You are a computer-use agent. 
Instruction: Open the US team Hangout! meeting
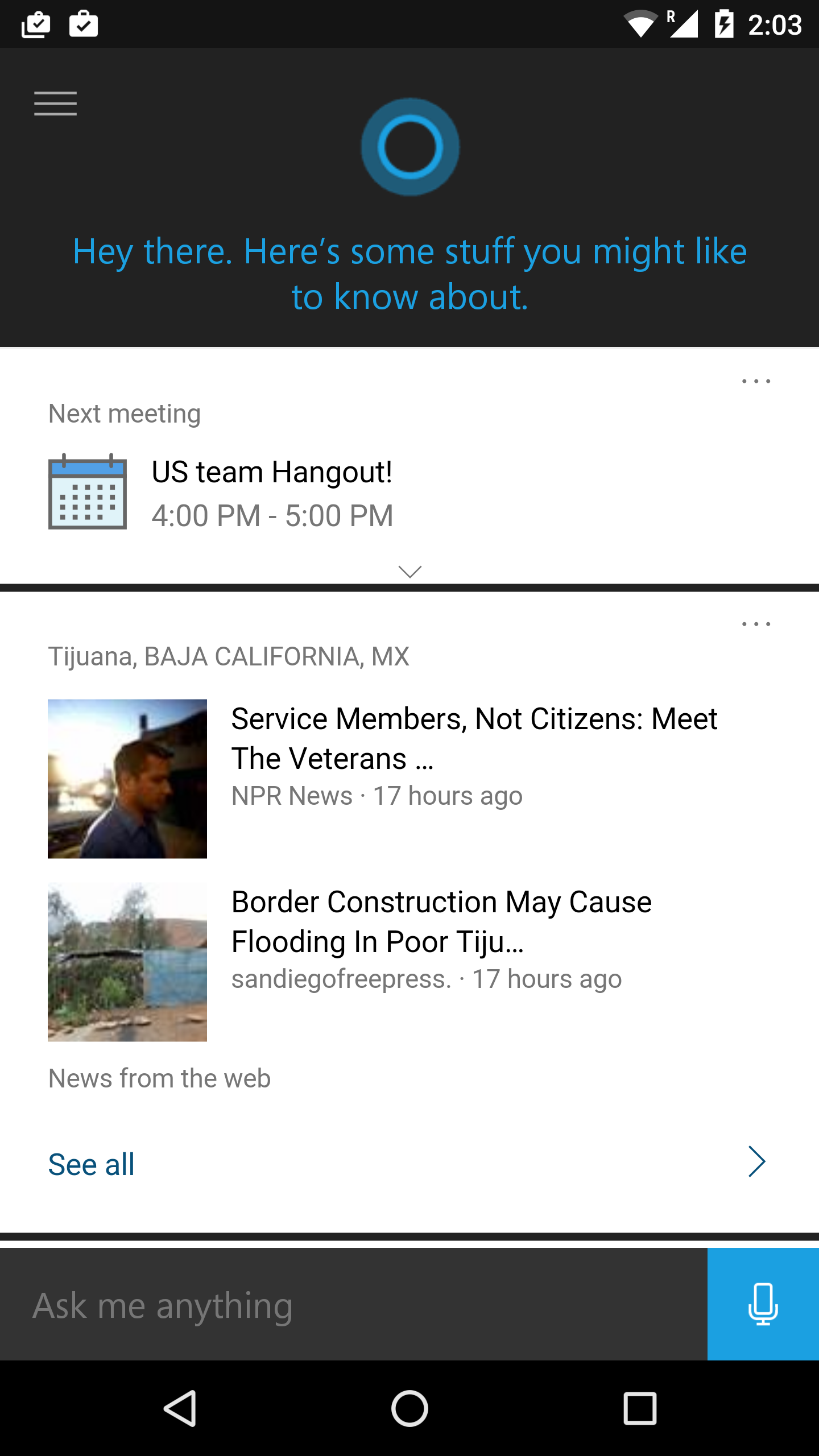pos(272,493)
